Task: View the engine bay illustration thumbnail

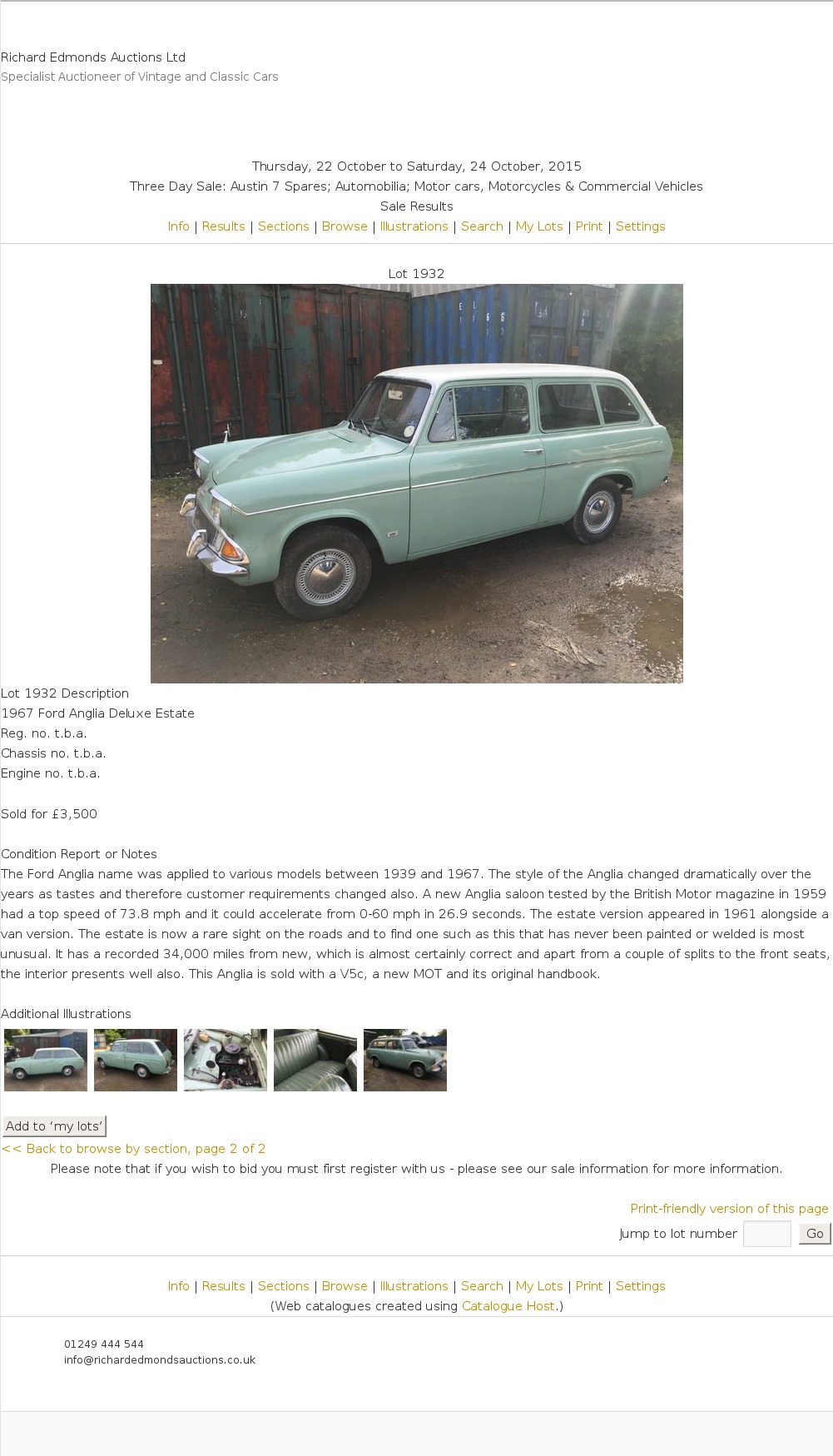Action: click(226, 1060)
